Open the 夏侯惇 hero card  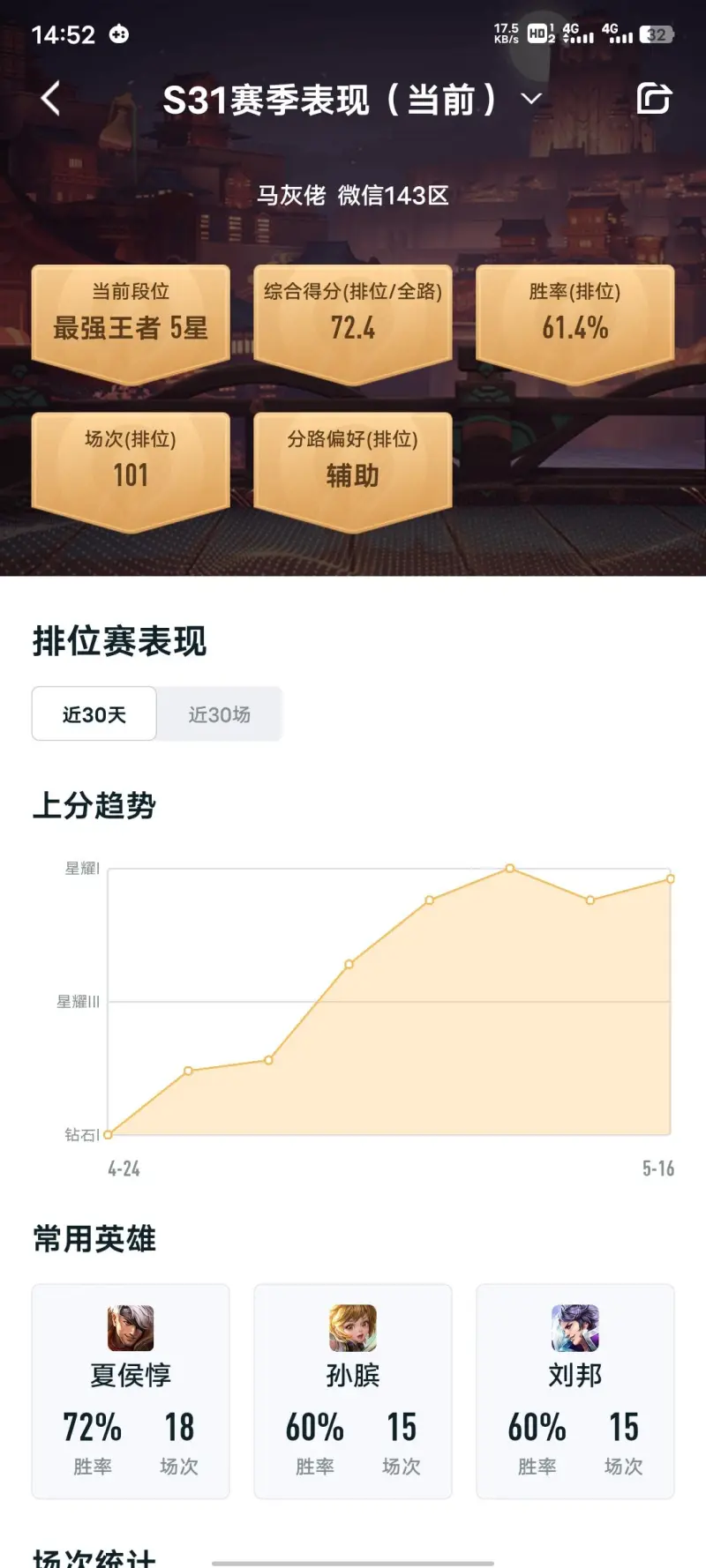(x=131, y=1391)
